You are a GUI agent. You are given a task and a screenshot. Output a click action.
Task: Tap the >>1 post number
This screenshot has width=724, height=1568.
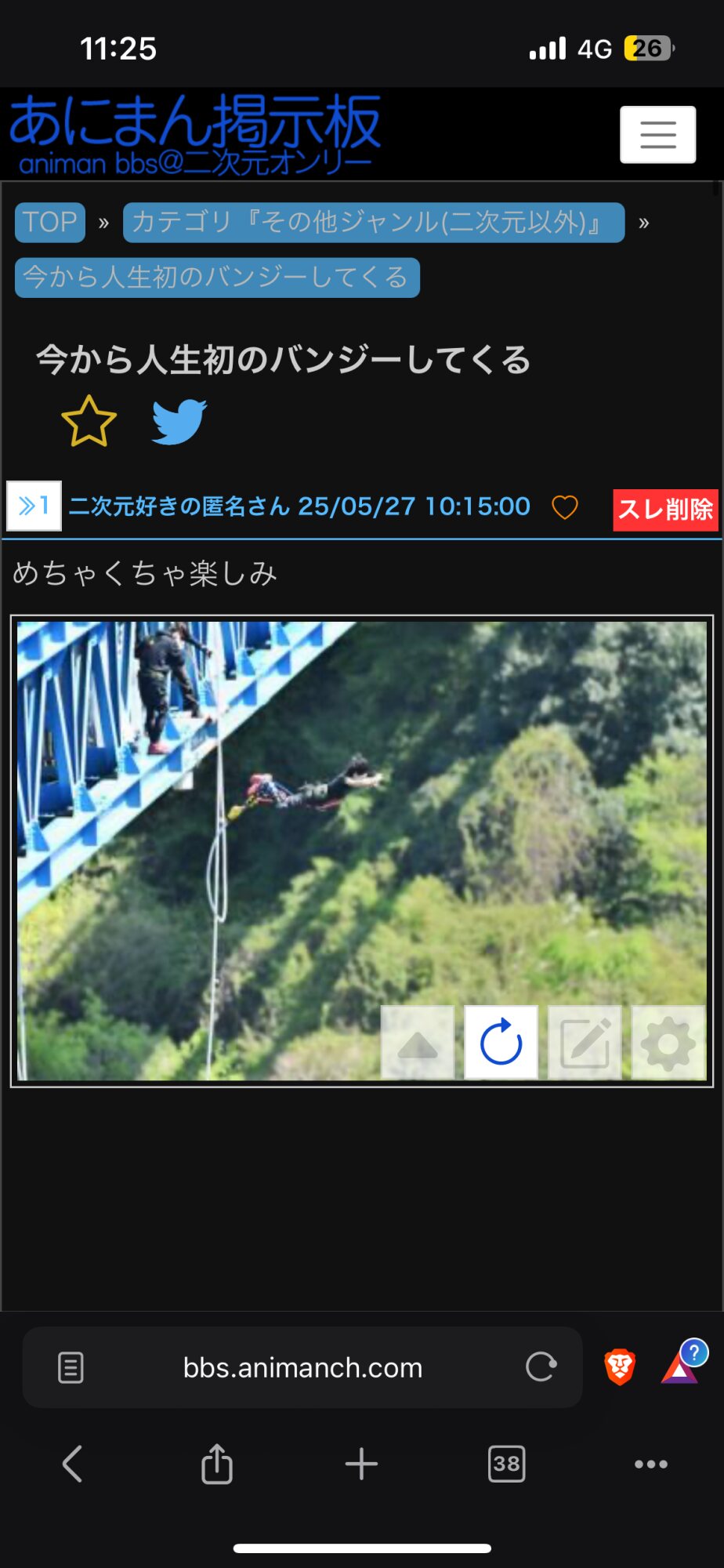click(x=34, y=506)
